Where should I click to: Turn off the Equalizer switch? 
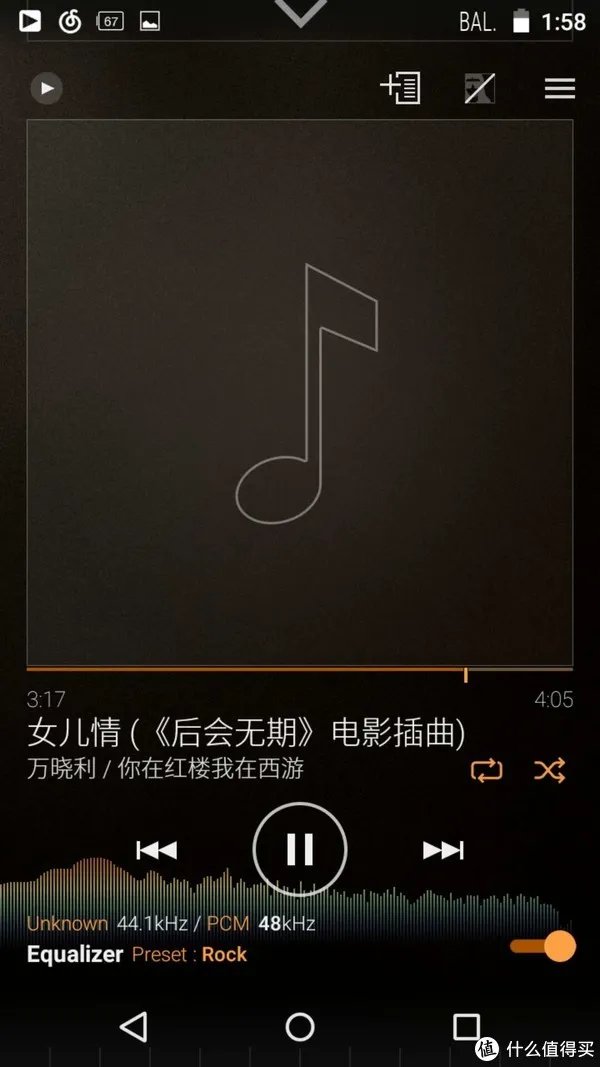545,946
